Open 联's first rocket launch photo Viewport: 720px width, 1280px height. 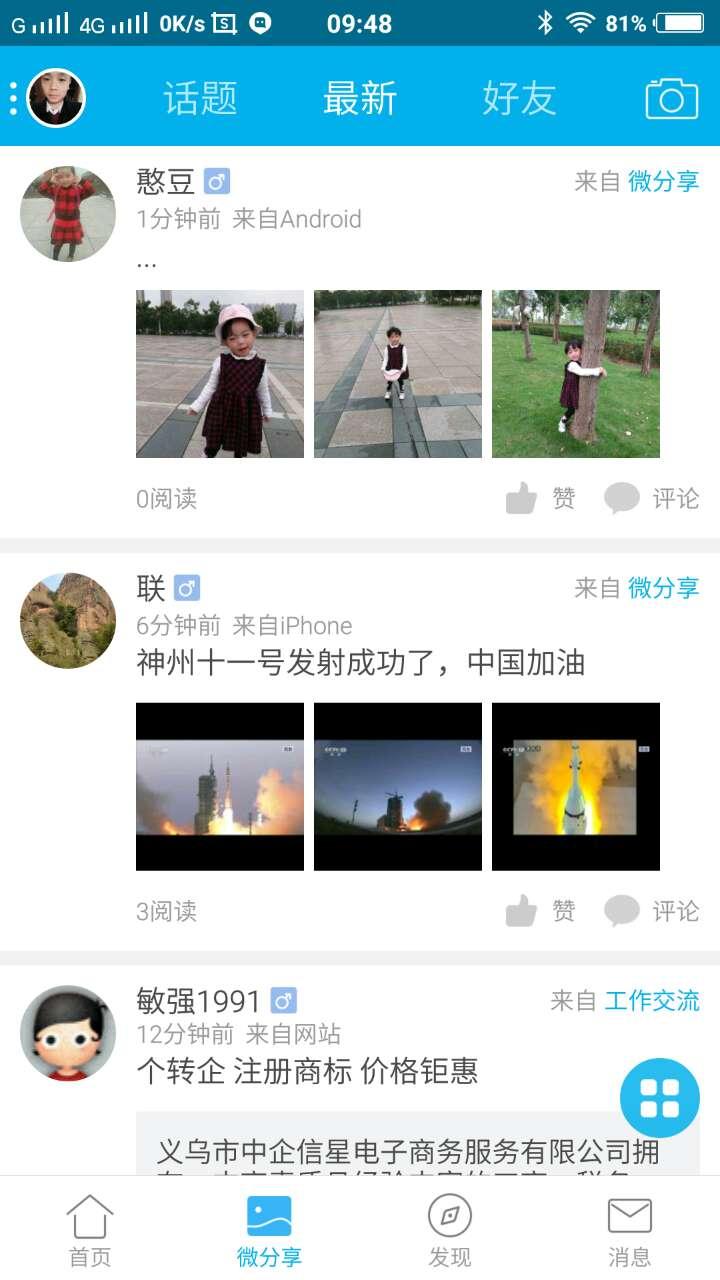[x=220, y=787]
